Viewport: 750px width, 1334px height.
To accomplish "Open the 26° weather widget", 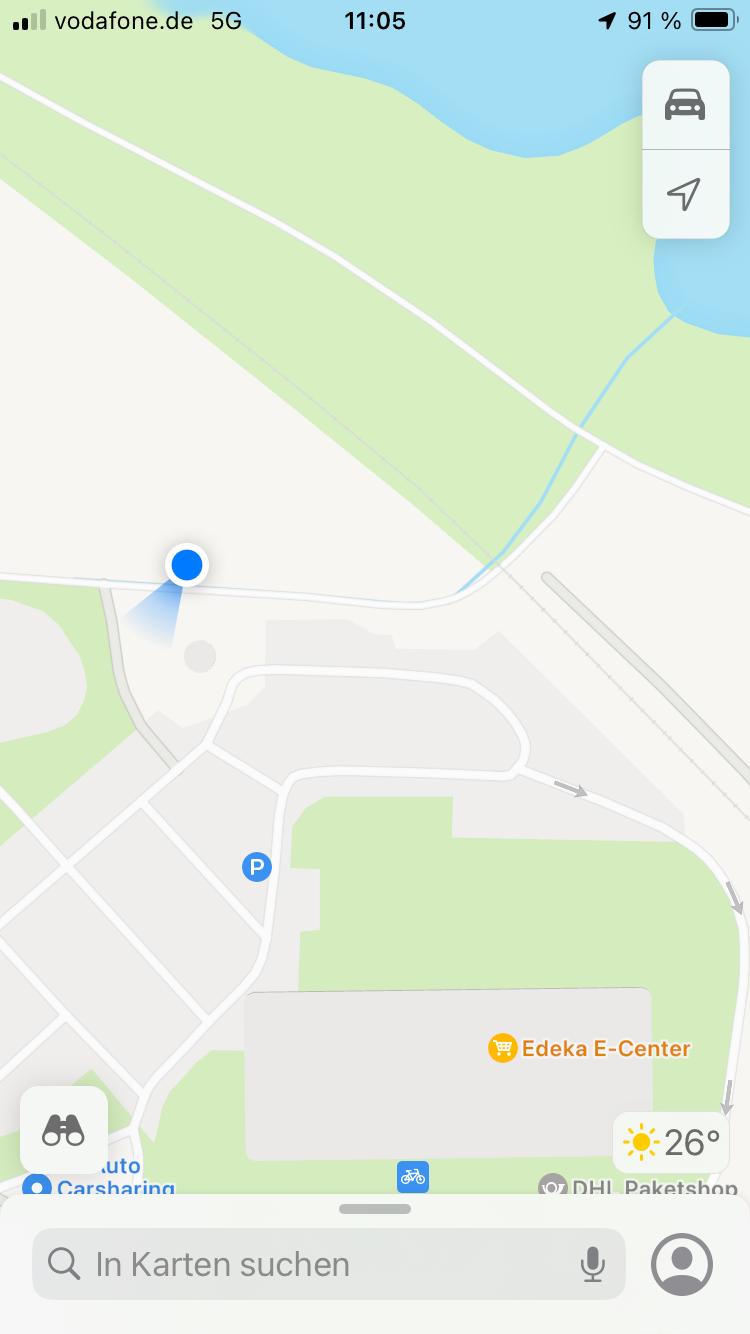I will tap(672, 1142).
